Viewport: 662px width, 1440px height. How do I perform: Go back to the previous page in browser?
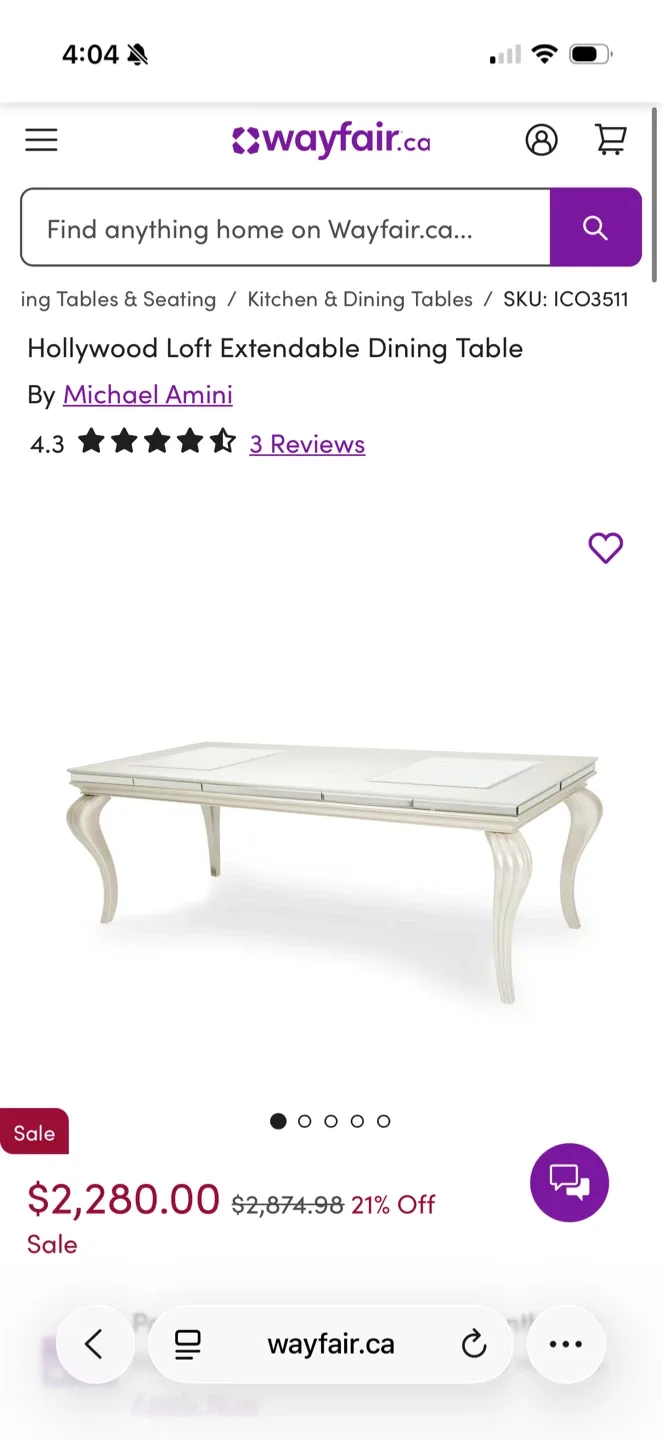[x=94, y=1344]
